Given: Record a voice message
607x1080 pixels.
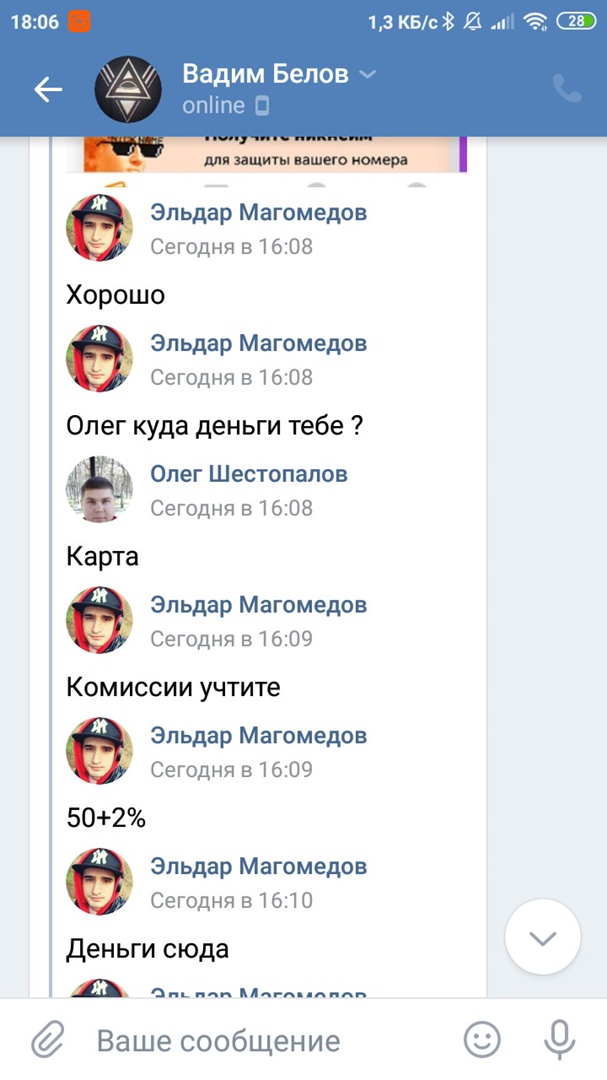Looking at the screenshot, I should [x=559, y=1040].
